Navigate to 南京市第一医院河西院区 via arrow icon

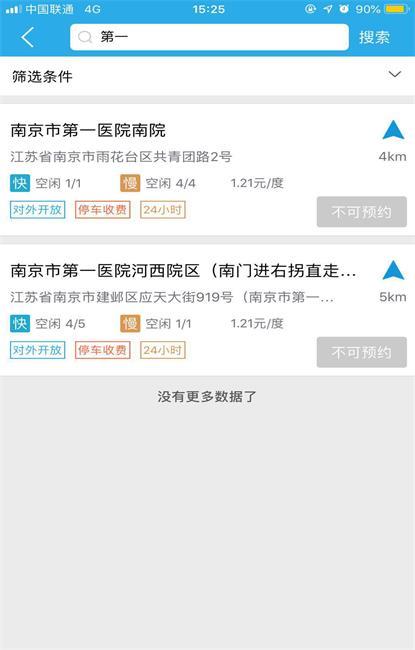pos(393,270)
